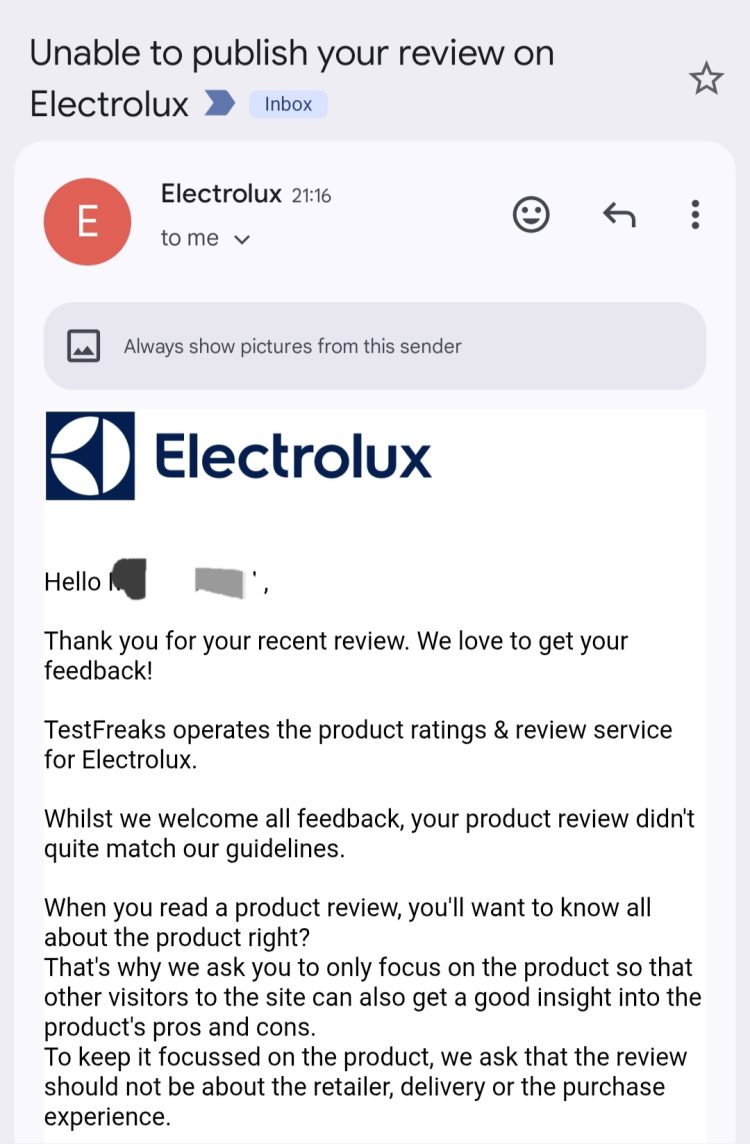Tap the importance marker next to the subject
The width and height of the screenshot is (750, 1144).
tap(219, 103)
